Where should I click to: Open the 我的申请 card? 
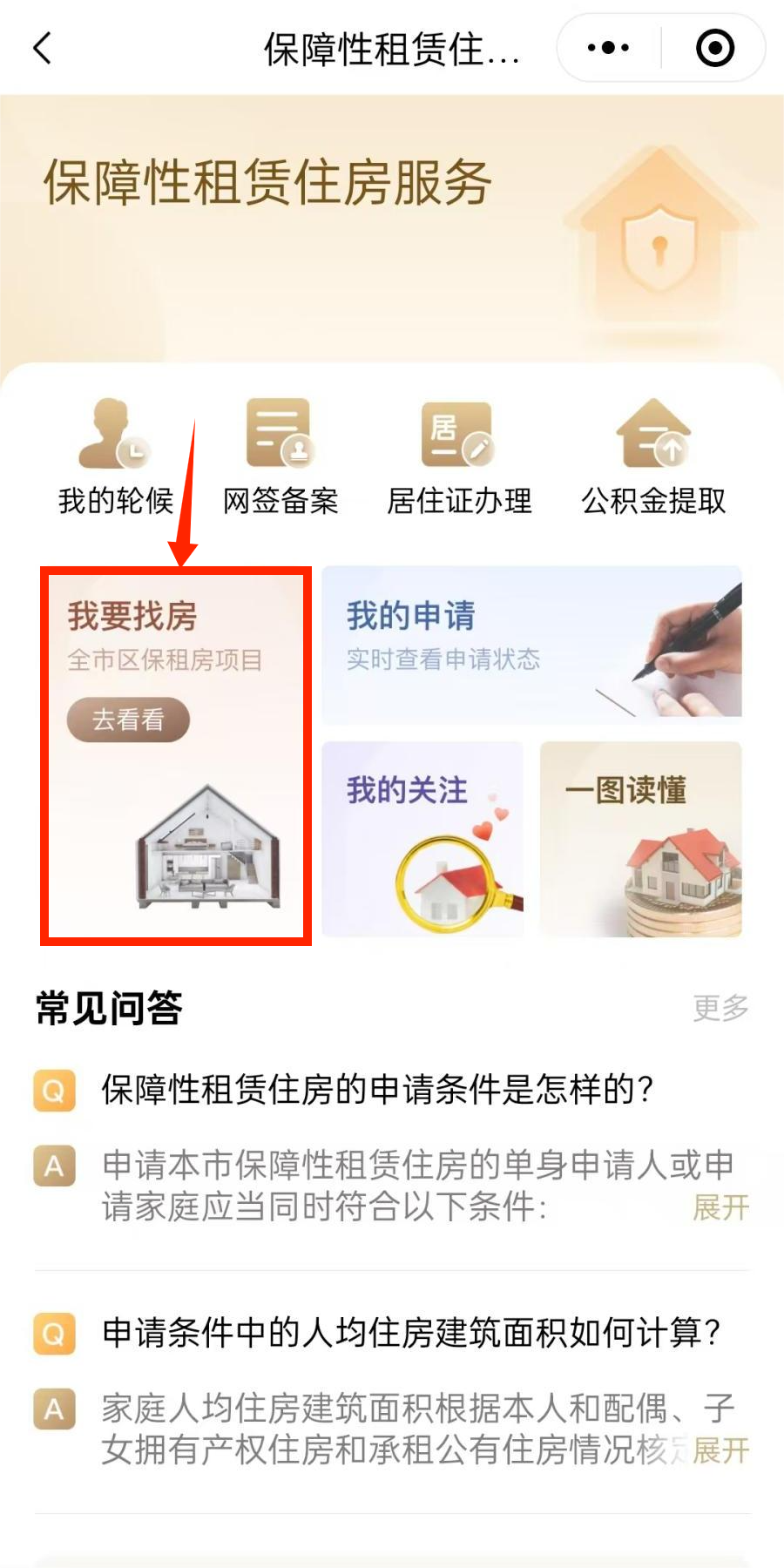(531, 645)
